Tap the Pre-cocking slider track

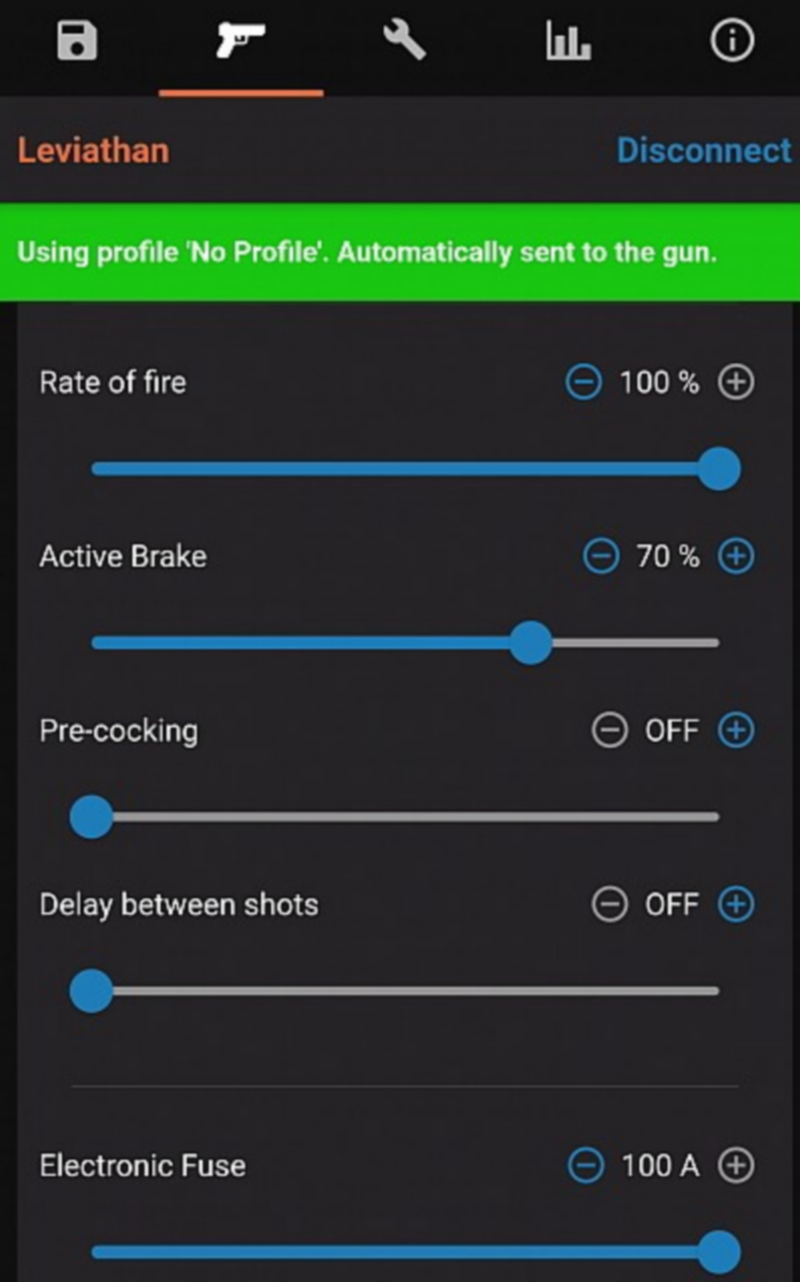(x=400, y=817)
